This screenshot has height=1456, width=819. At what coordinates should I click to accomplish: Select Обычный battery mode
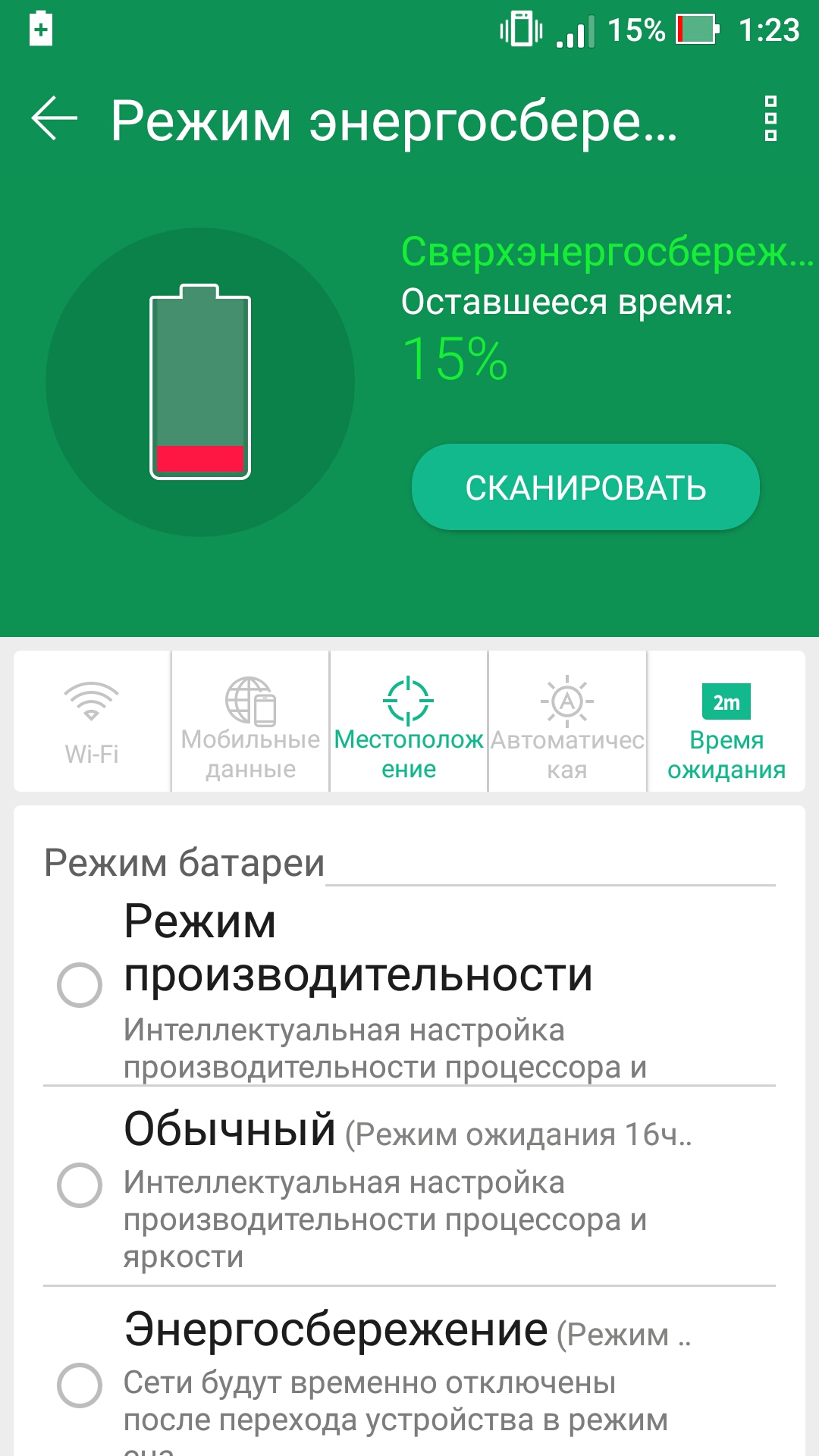(x=409, y=1186)
